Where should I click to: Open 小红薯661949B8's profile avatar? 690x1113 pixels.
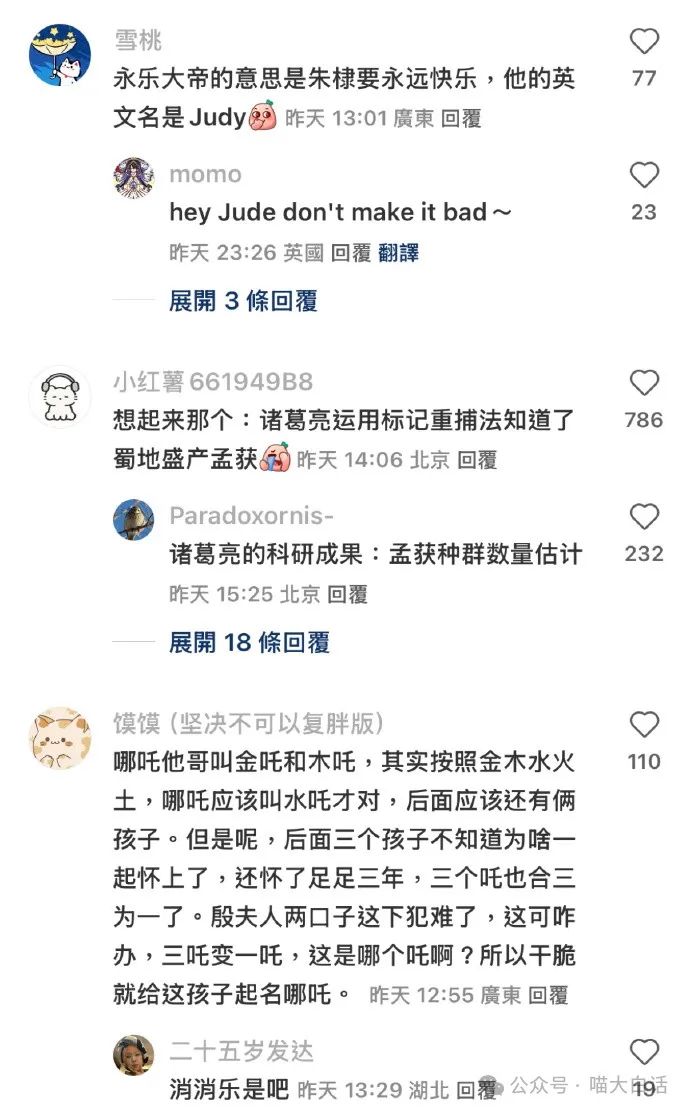[60, 397]
